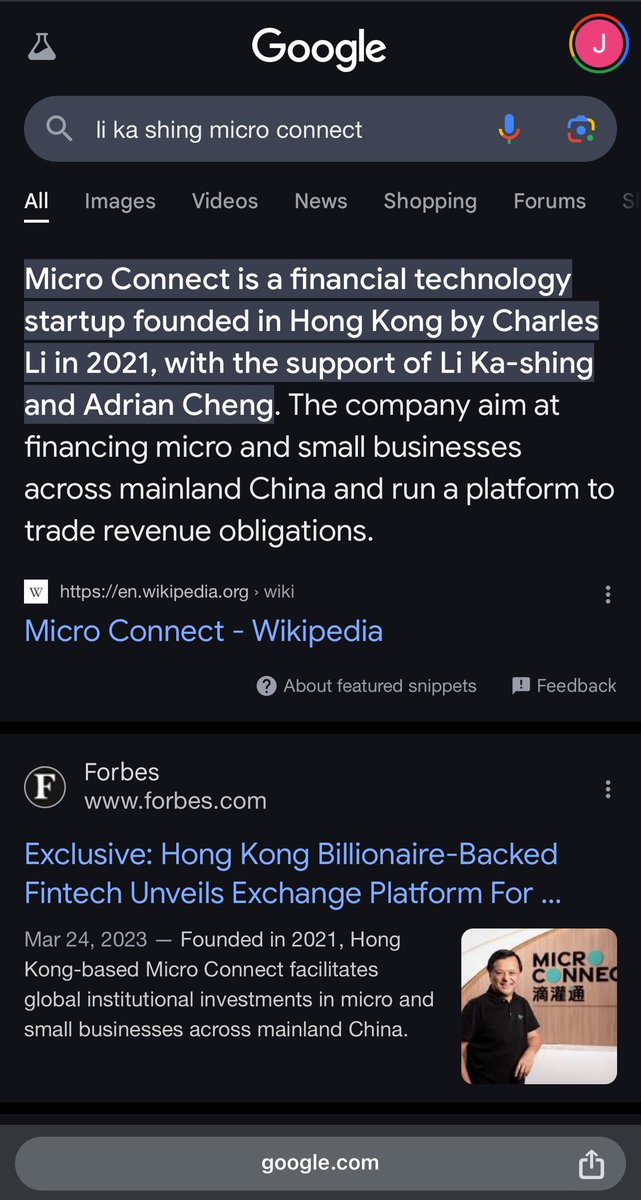Viewport: 641px width, 1200px height.
Task: Send Feedback on featured snippet
Action: 564,686
